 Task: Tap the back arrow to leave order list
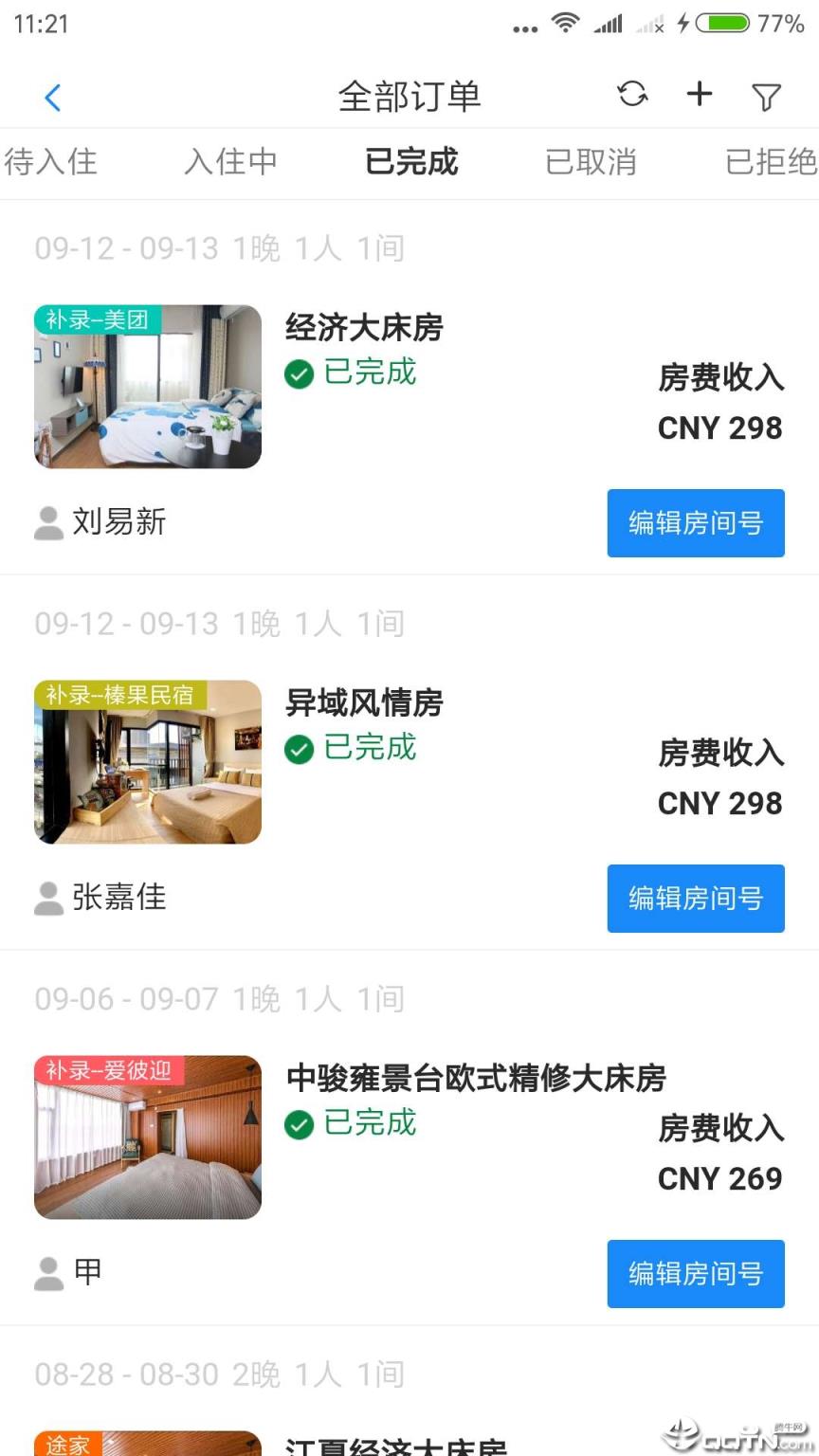pyautogui.click(x=52, y=97)
